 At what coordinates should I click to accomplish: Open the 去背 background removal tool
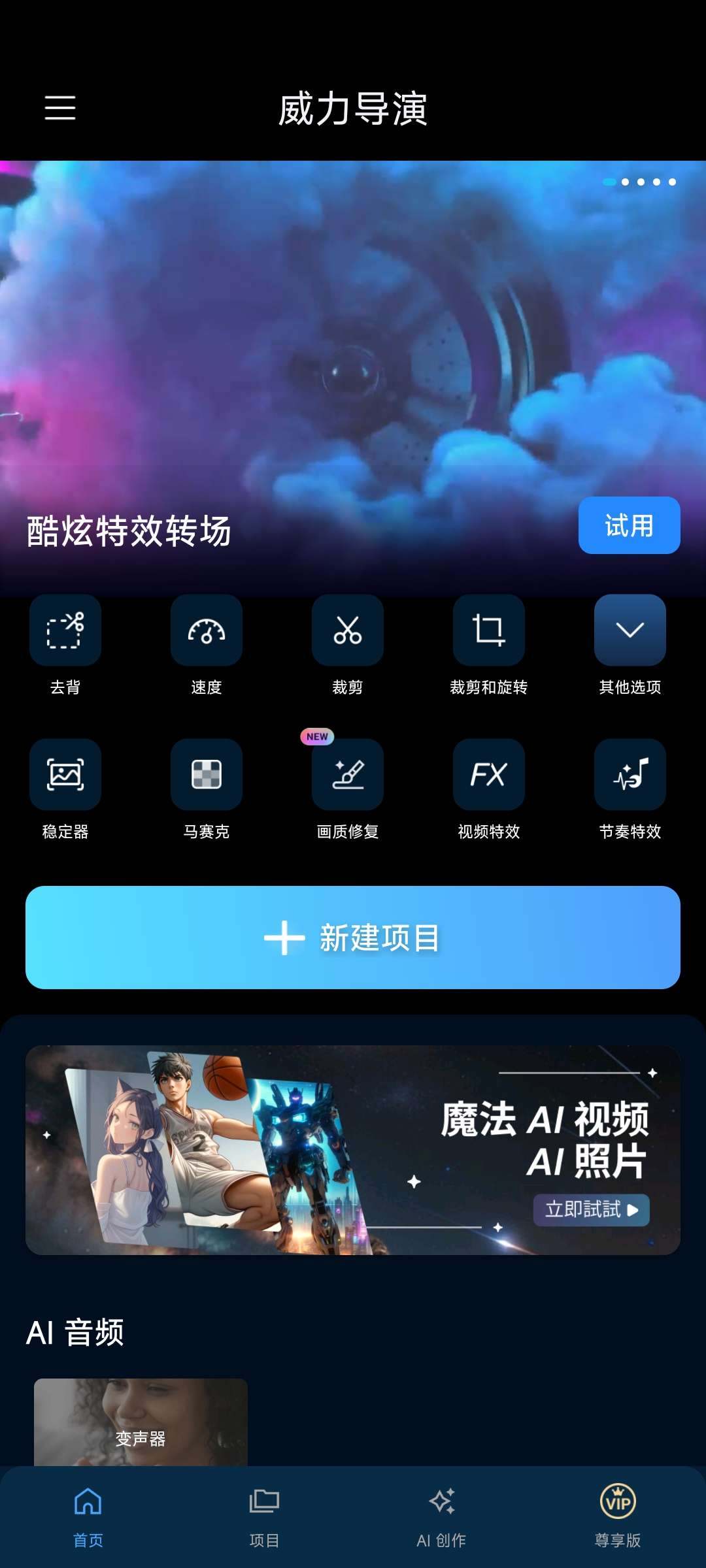[65, 630]
